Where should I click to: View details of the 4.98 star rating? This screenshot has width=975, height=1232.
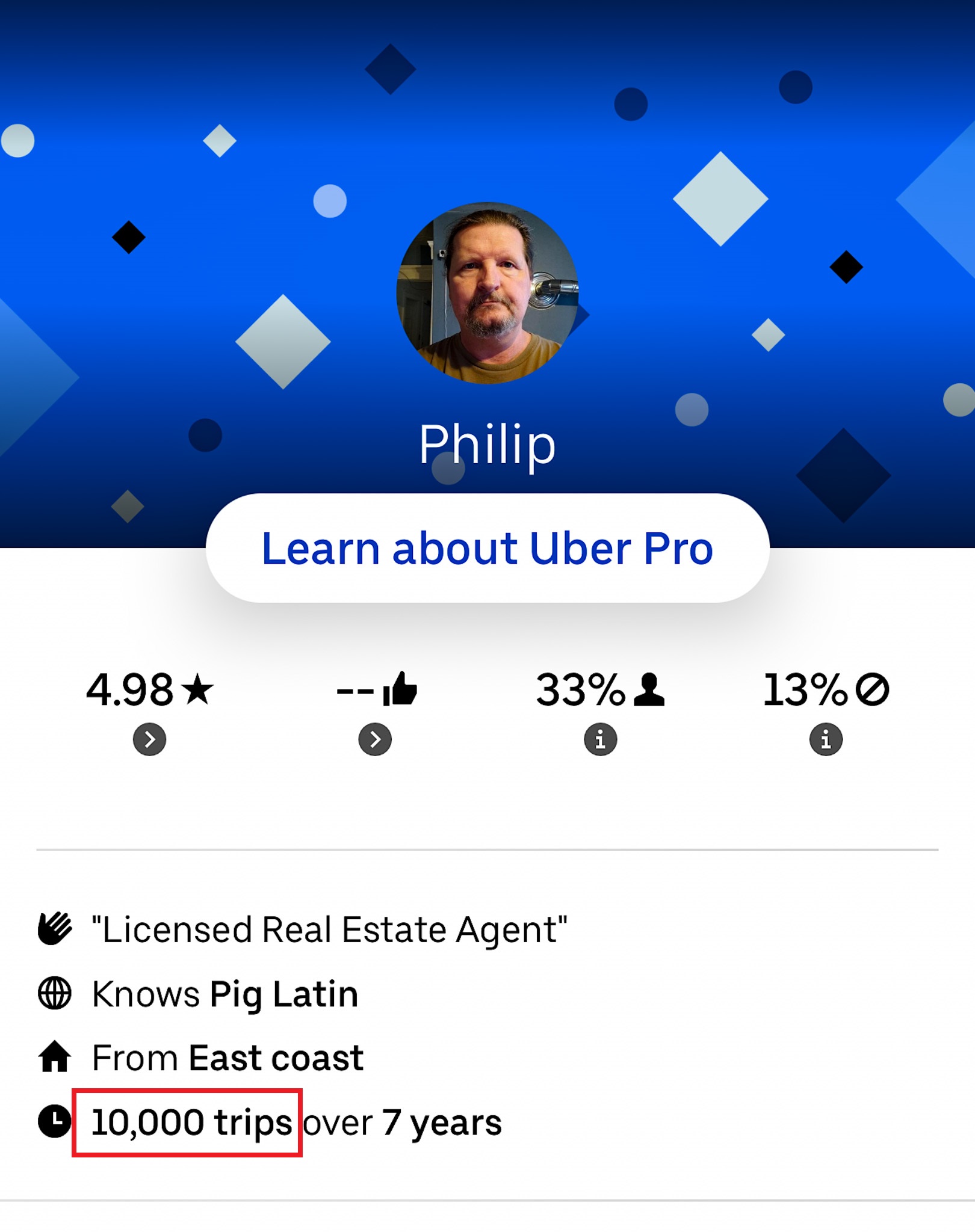[149, 739]
